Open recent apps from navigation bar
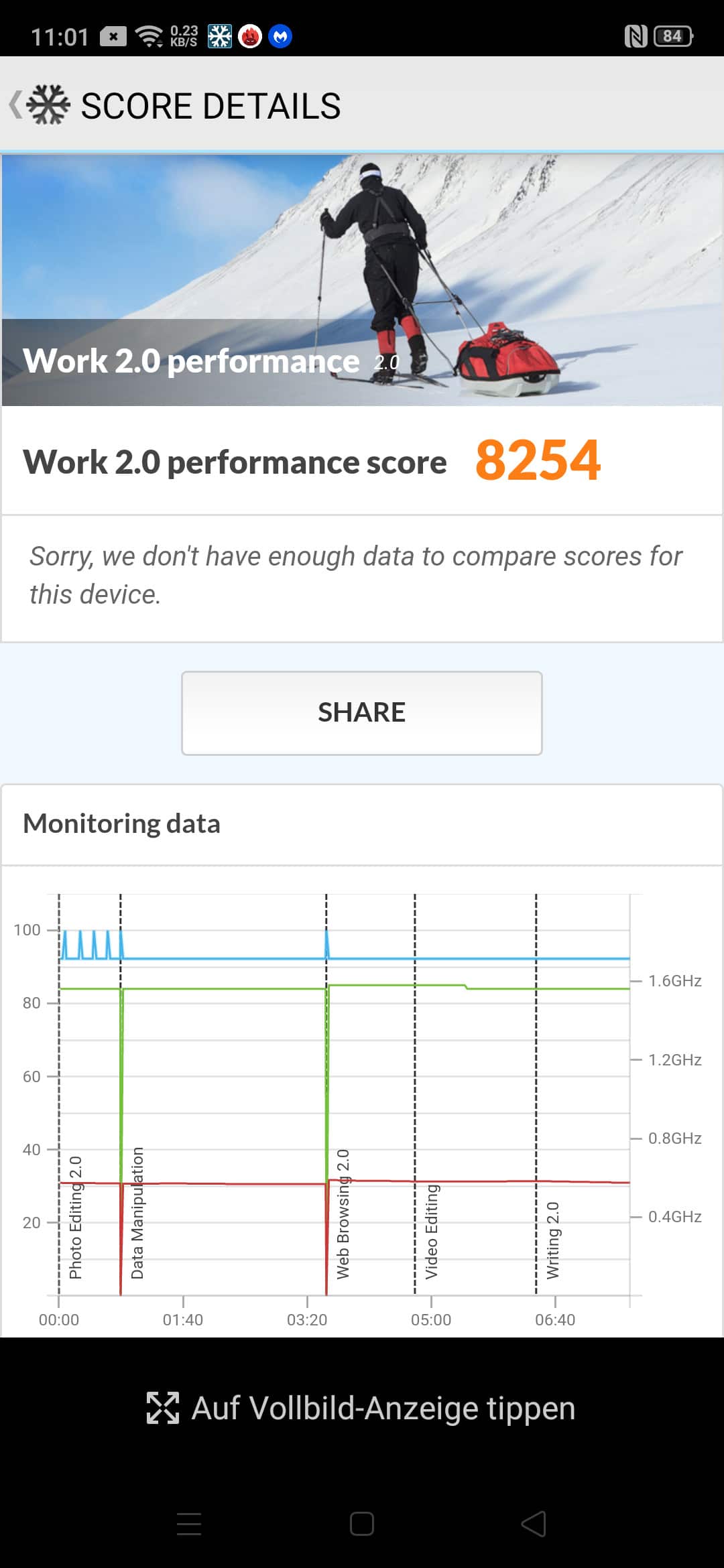Viewport: 724px width, 1568px height. click(189, 1523)
